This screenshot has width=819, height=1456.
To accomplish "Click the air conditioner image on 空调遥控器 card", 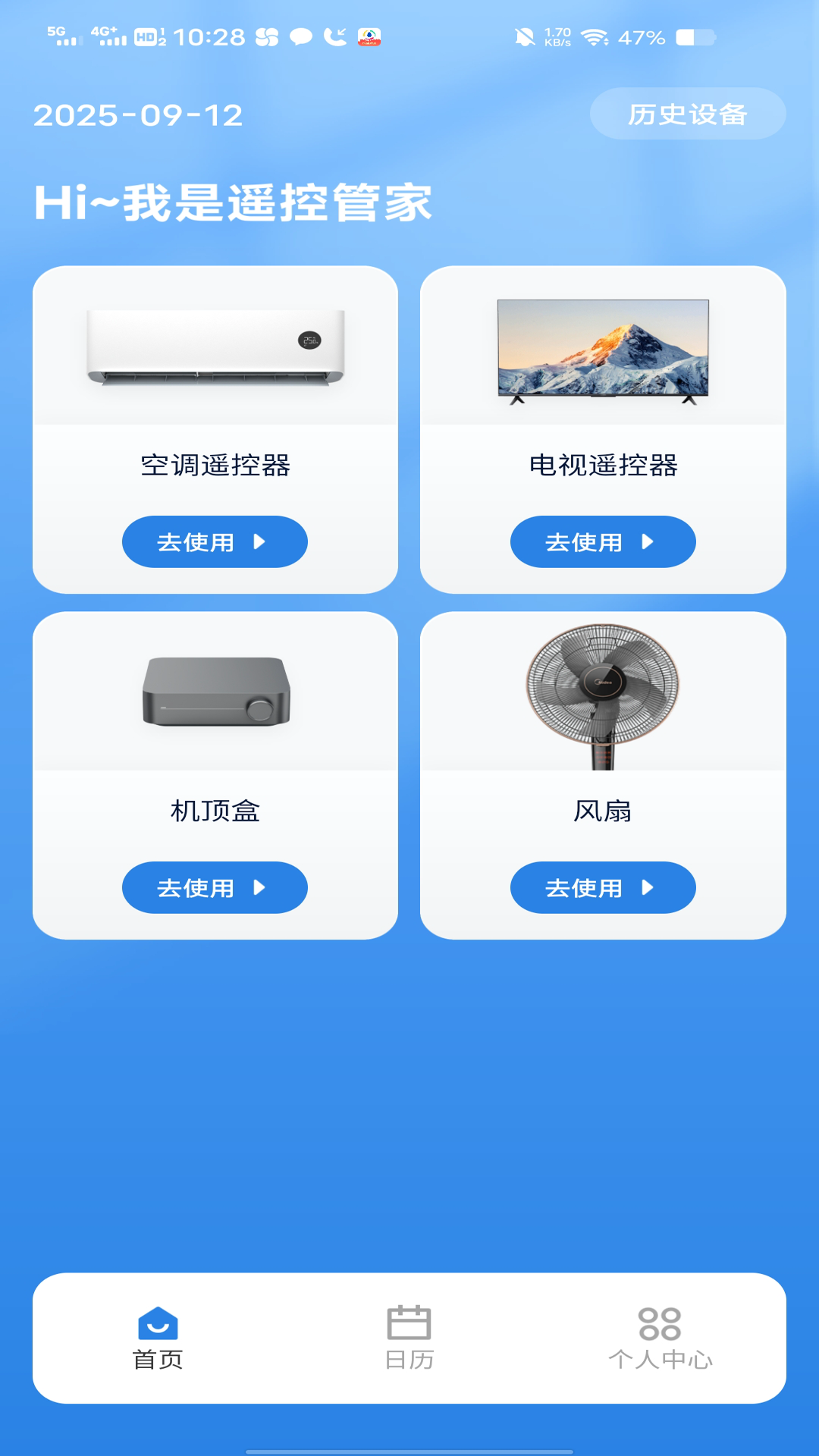I will pyautogui.click(x=215, y=345).
